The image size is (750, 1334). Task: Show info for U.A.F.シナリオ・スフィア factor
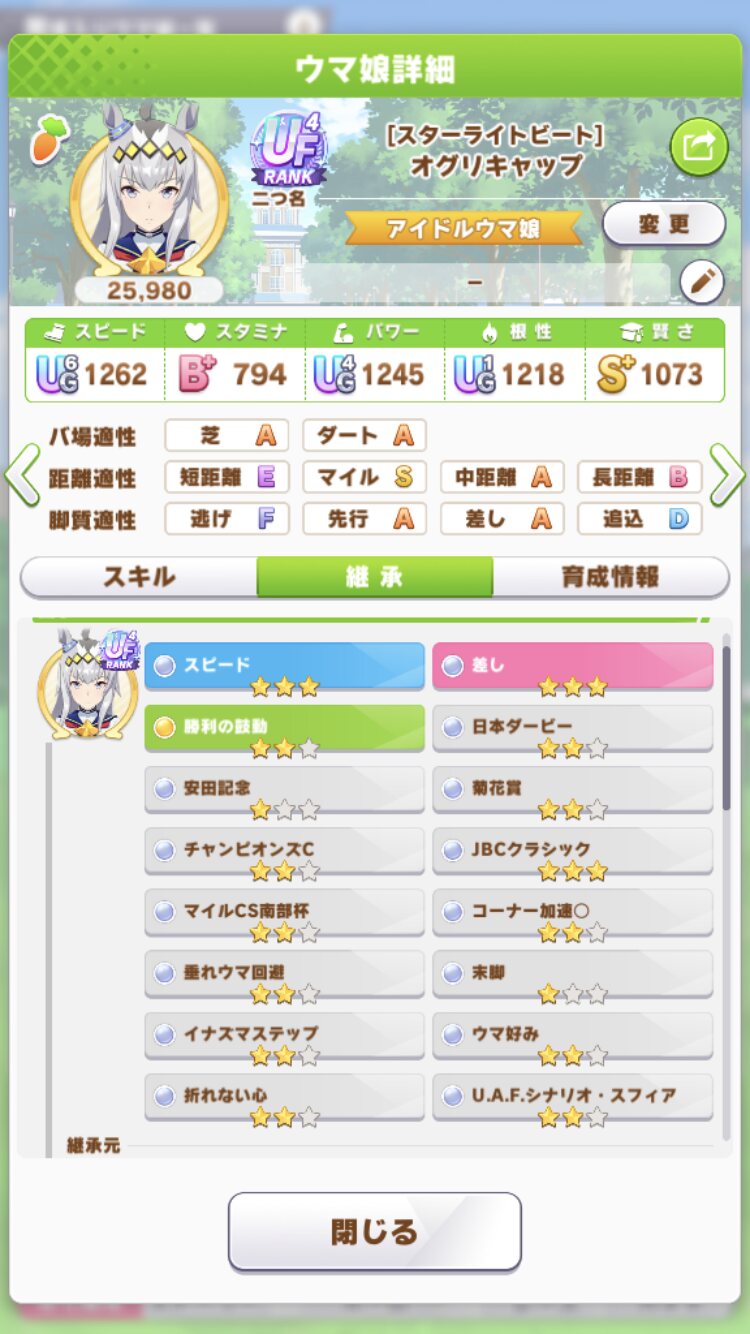(572, 1097)
